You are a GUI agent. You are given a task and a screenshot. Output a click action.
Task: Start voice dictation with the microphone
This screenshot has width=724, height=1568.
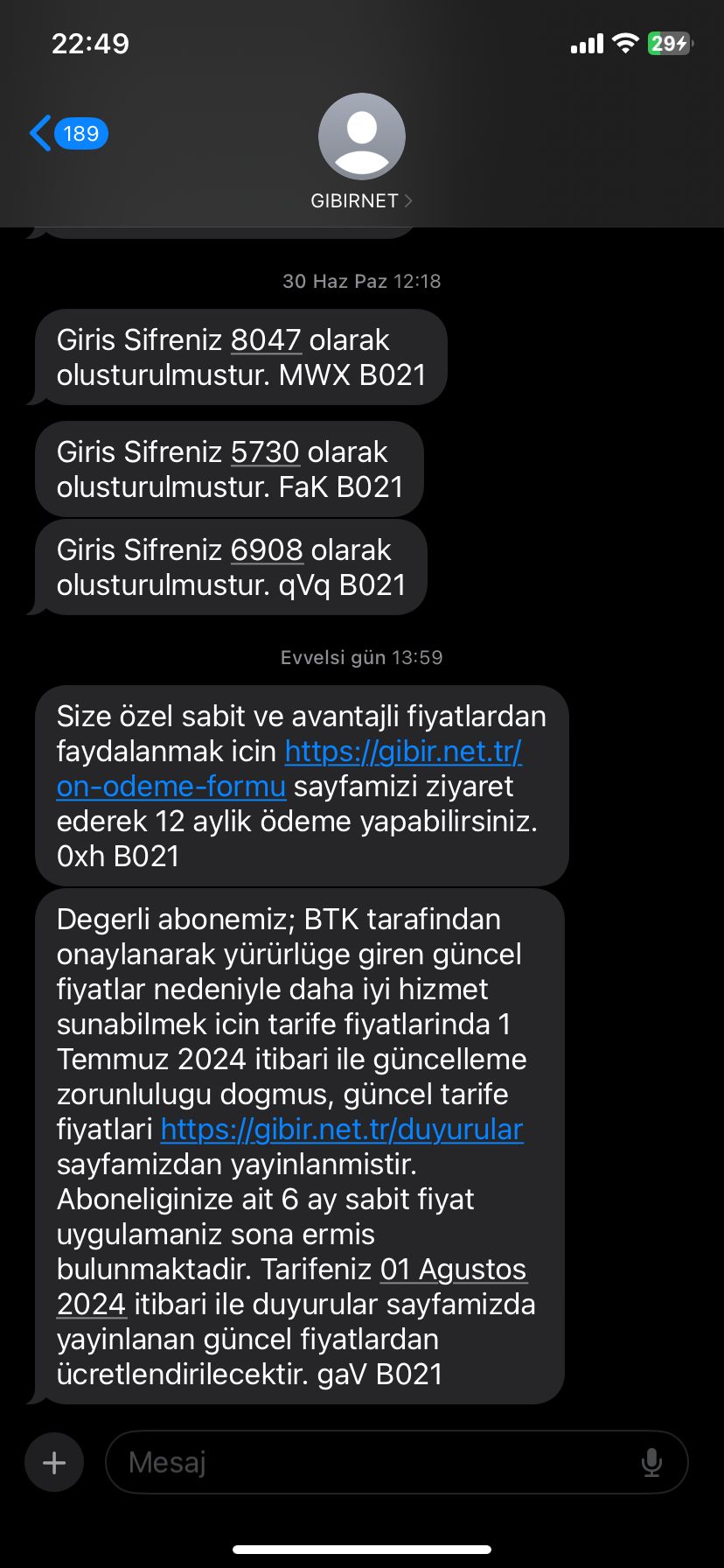(x=651, y=1462)
